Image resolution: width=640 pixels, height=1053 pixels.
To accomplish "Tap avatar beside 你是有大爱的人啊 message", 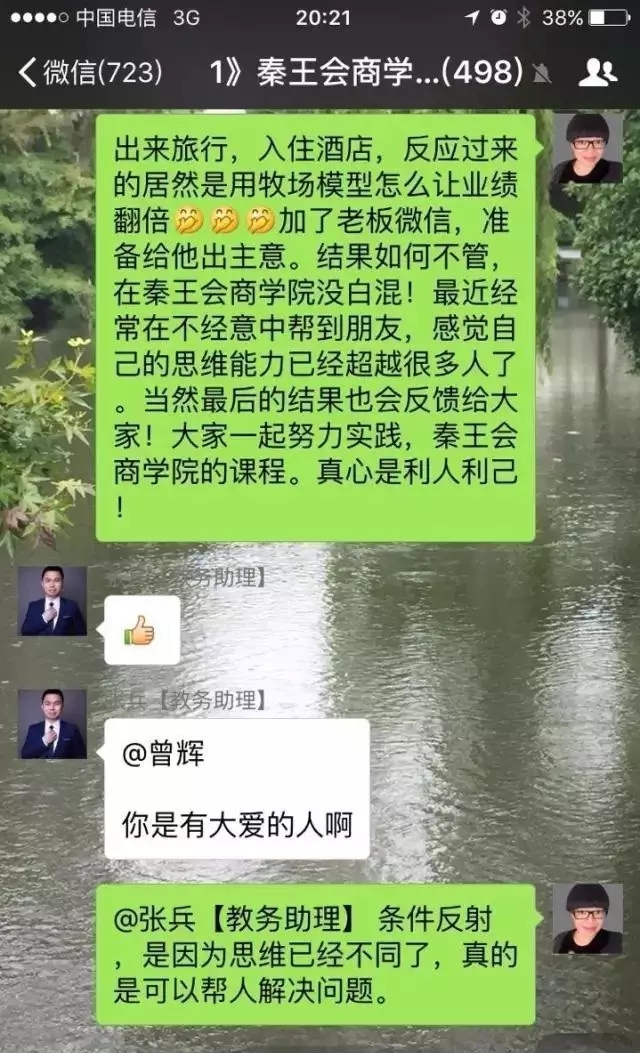I will pyautogui.click(x=52, y=724).
